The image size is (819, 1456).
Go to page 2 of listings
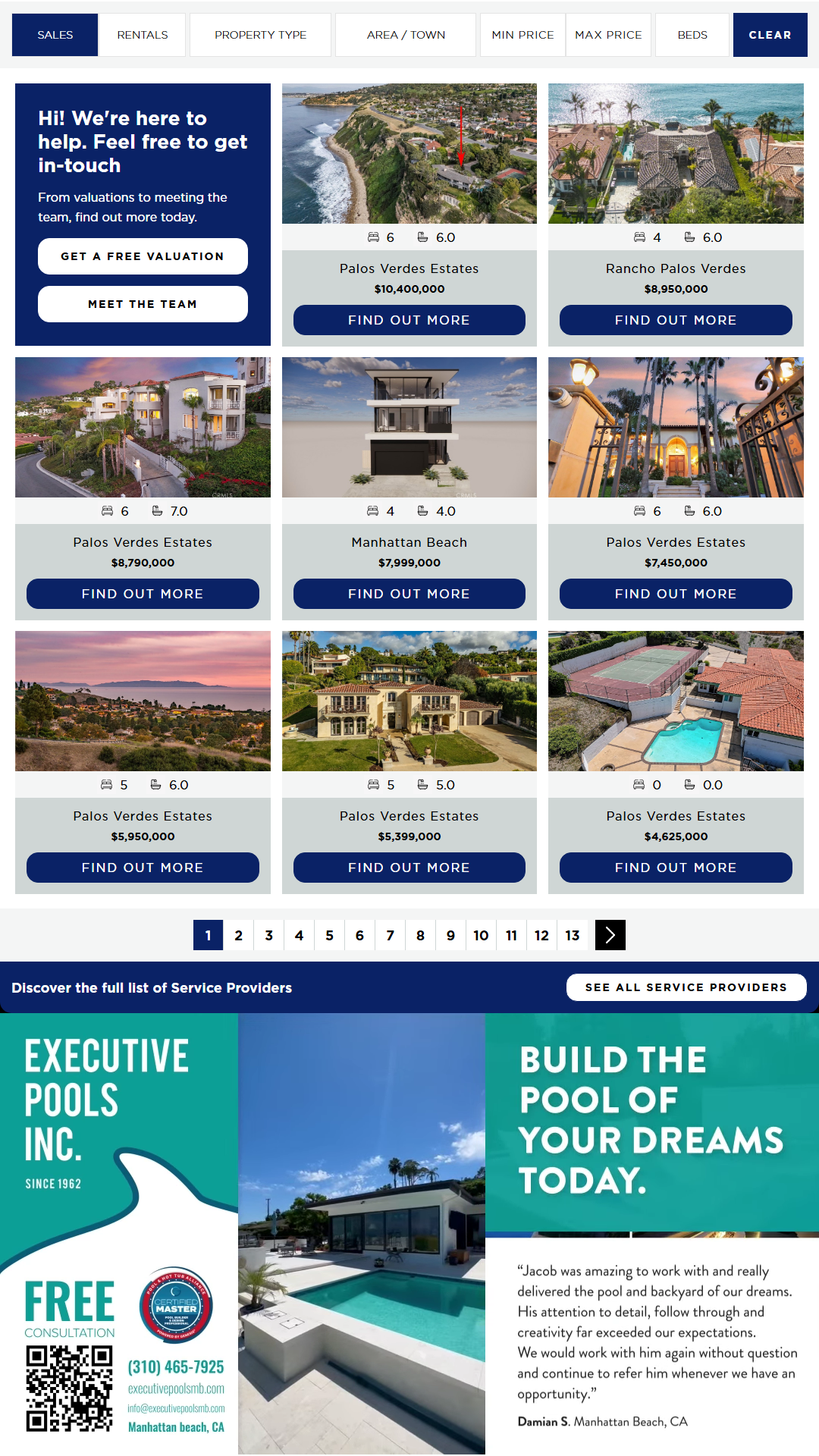click(x=239, y=935)
